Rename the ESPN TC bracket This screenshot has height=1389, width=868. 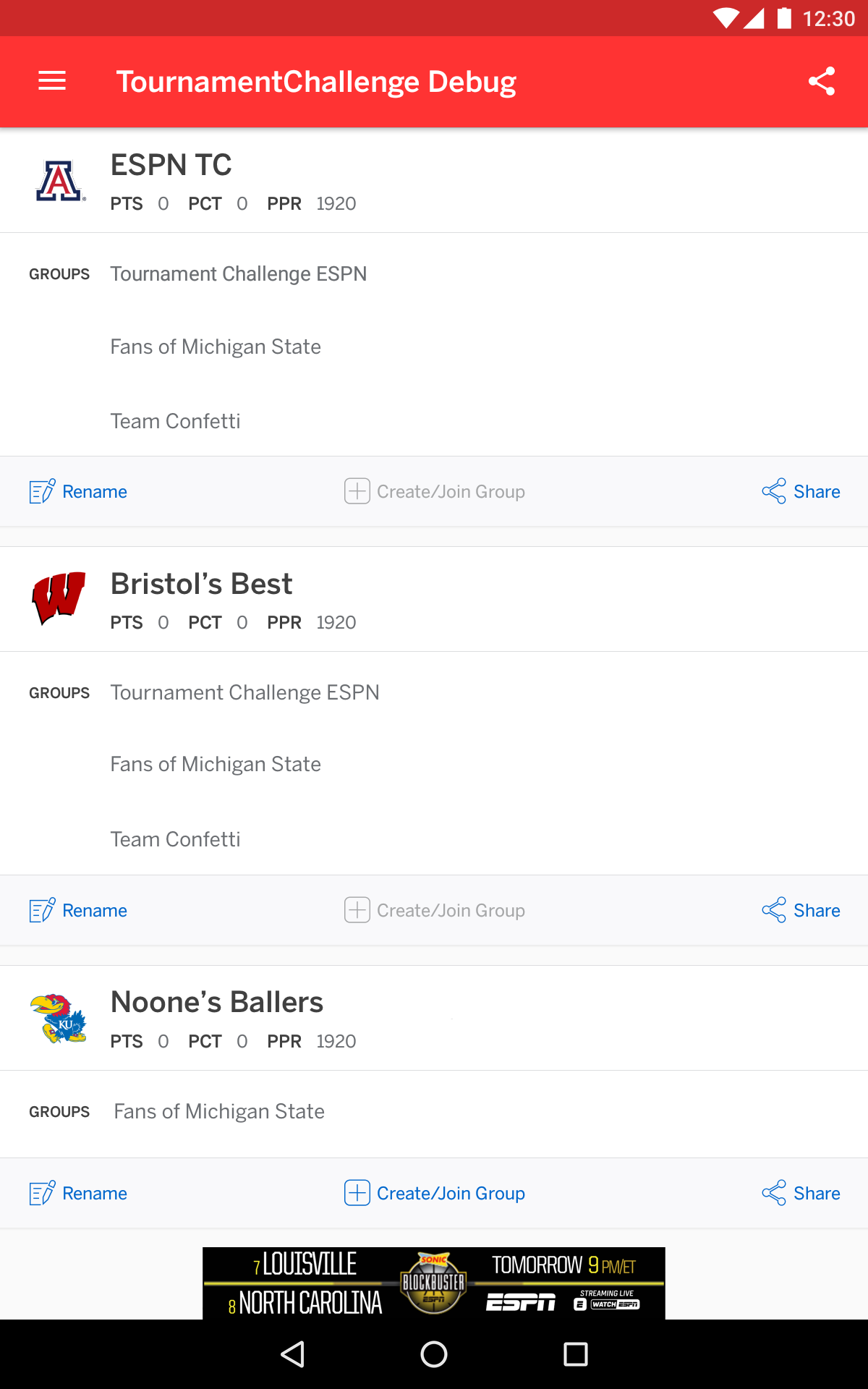[79, 492]
